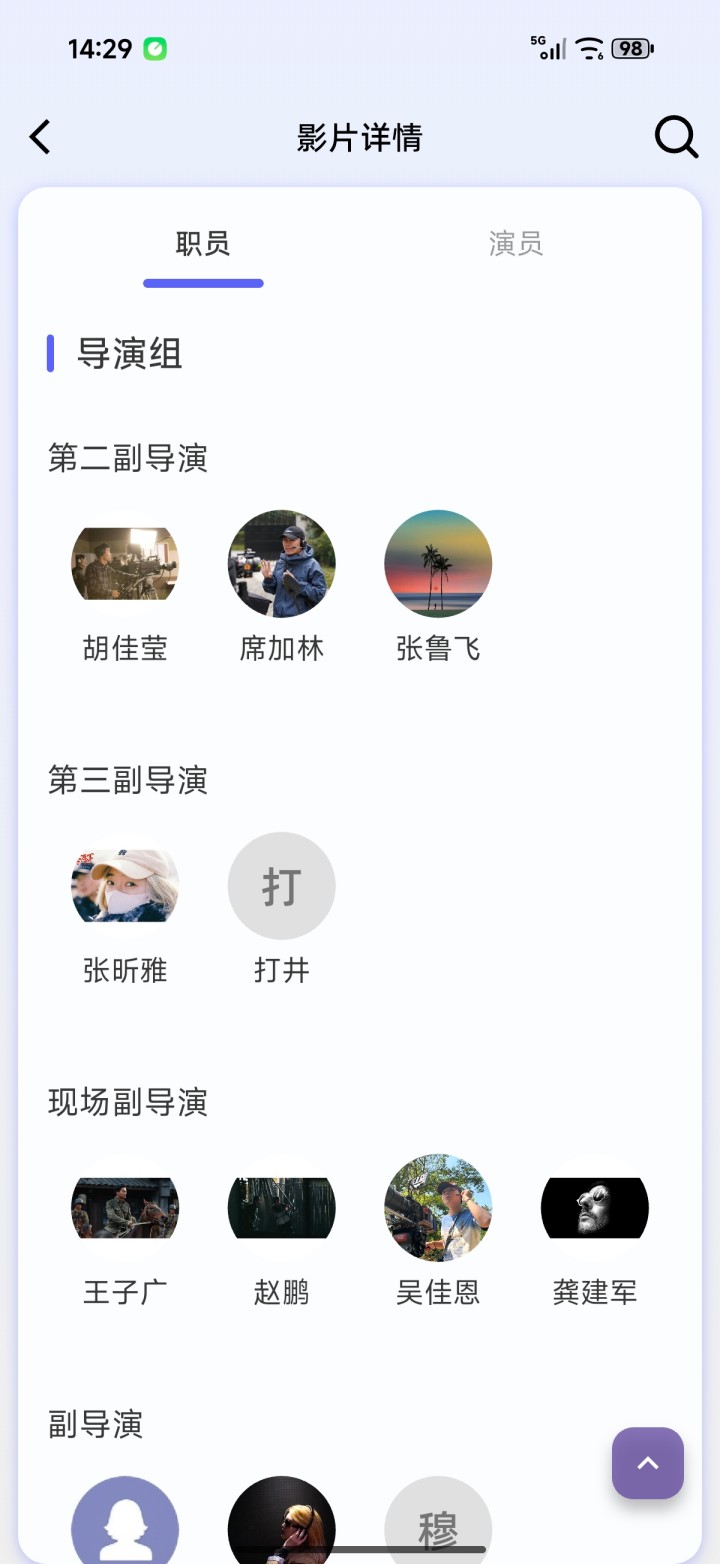Image resolution: width=720 pixels, height=1564 pixels.
Task: Open the placeholder avatar labeled 打
Action: pos(281,886)
